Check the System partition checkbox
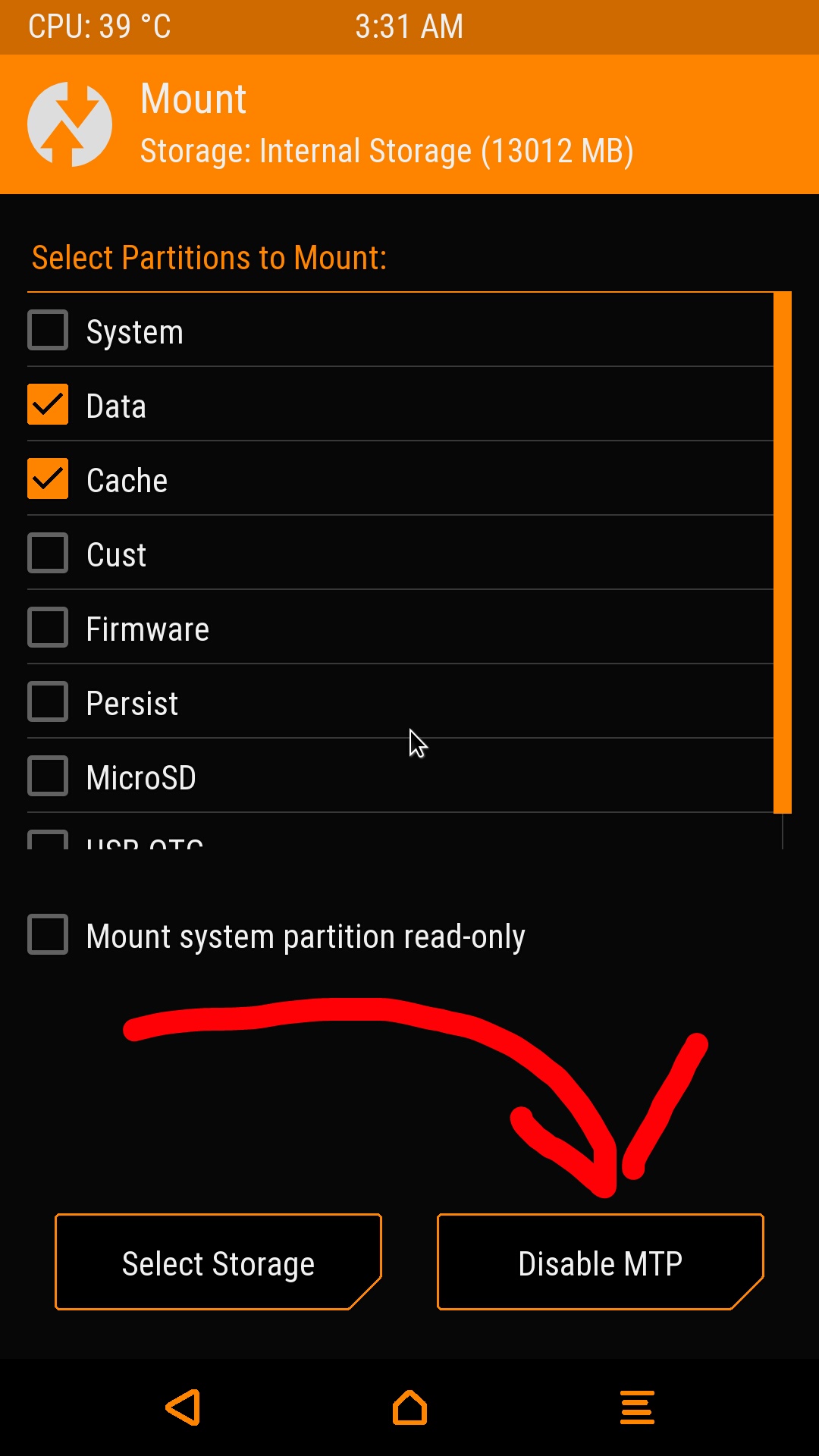 point(48,330)
